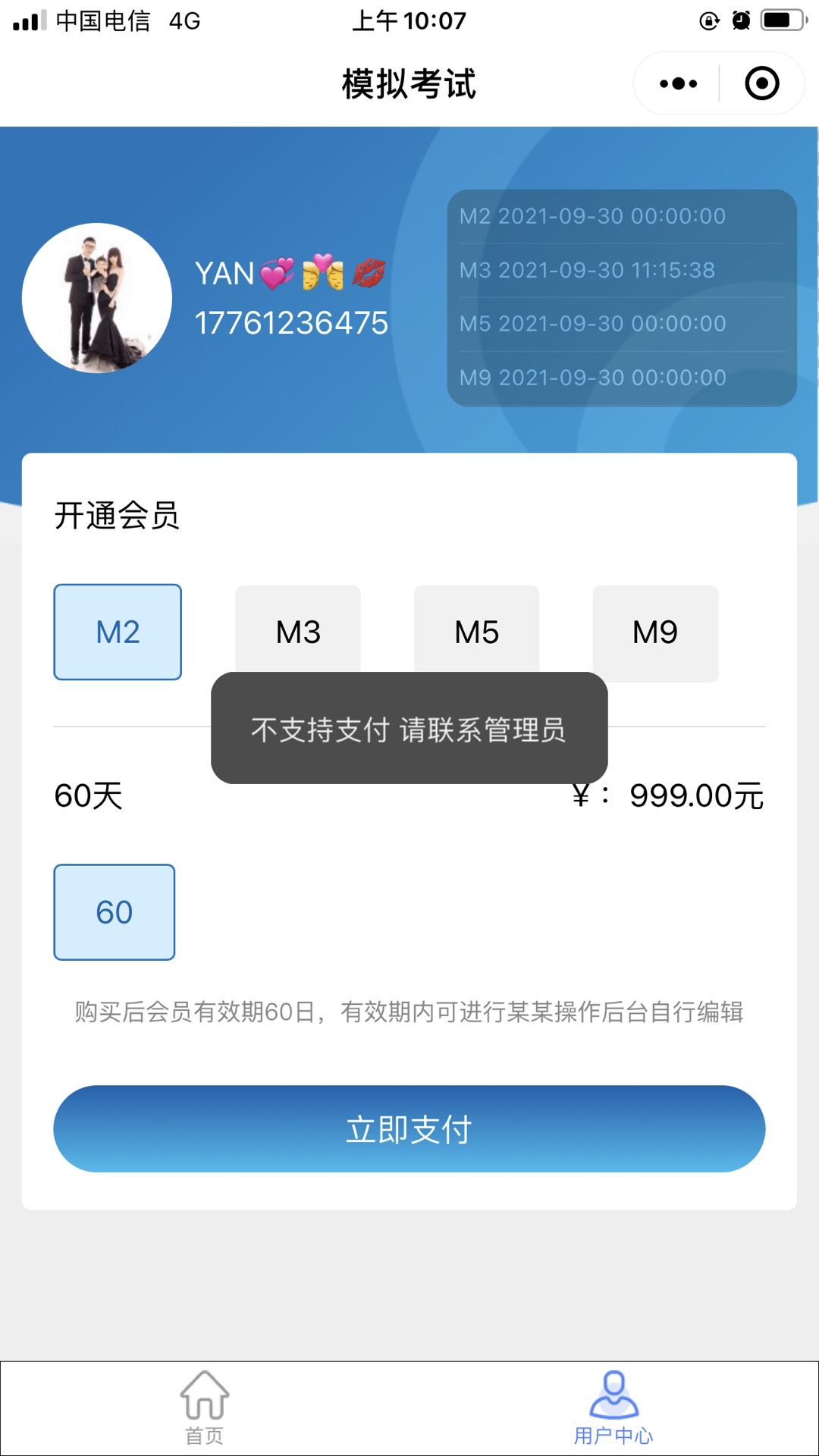Select the M2 membership option

click(118, 632)
